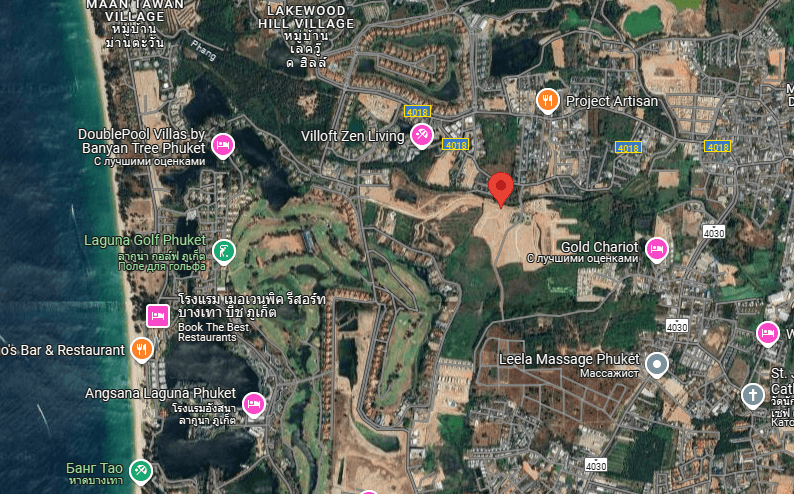Tap the Bar & Restaurant marker by the beach
This screenshot has width=794, height=494.
(x=142, y=350)
